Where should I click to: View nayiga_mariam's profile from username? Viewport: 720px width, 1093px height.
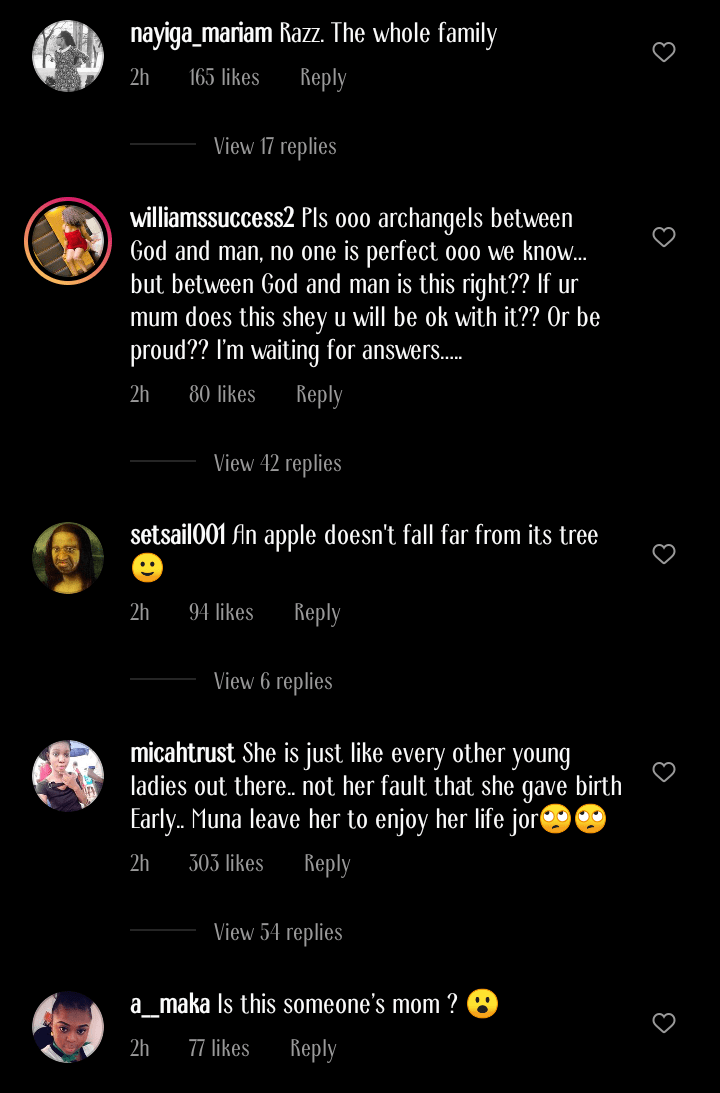[x=201, y=34]
